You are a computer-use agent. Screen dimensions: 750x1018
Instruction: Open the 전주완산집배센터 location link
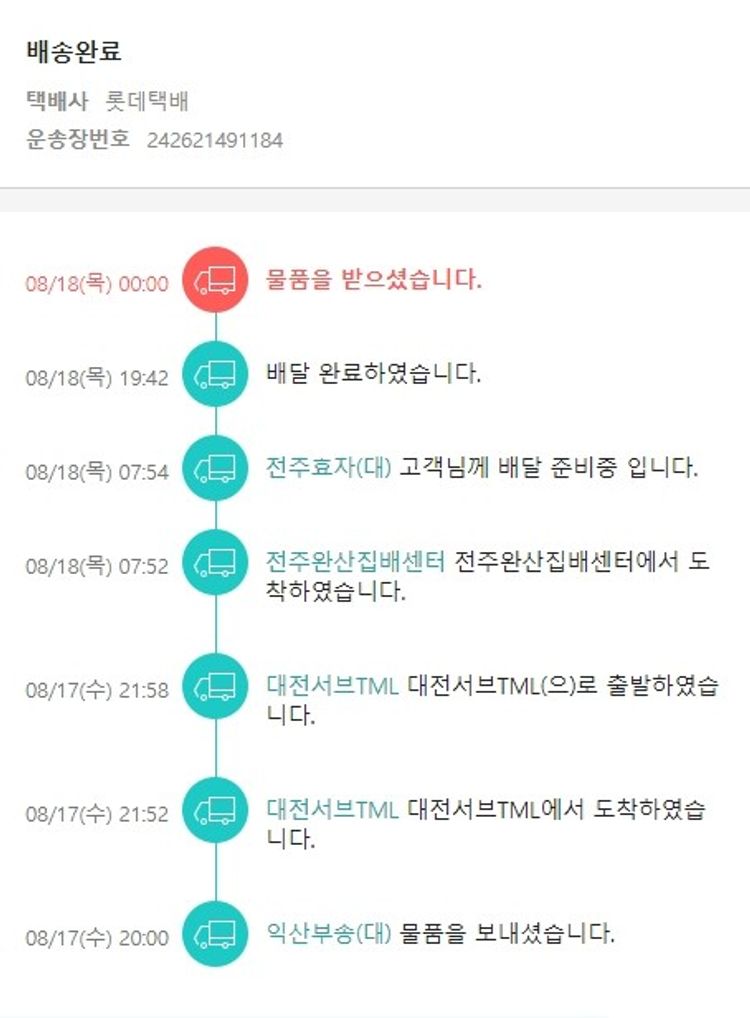point(355,561)
